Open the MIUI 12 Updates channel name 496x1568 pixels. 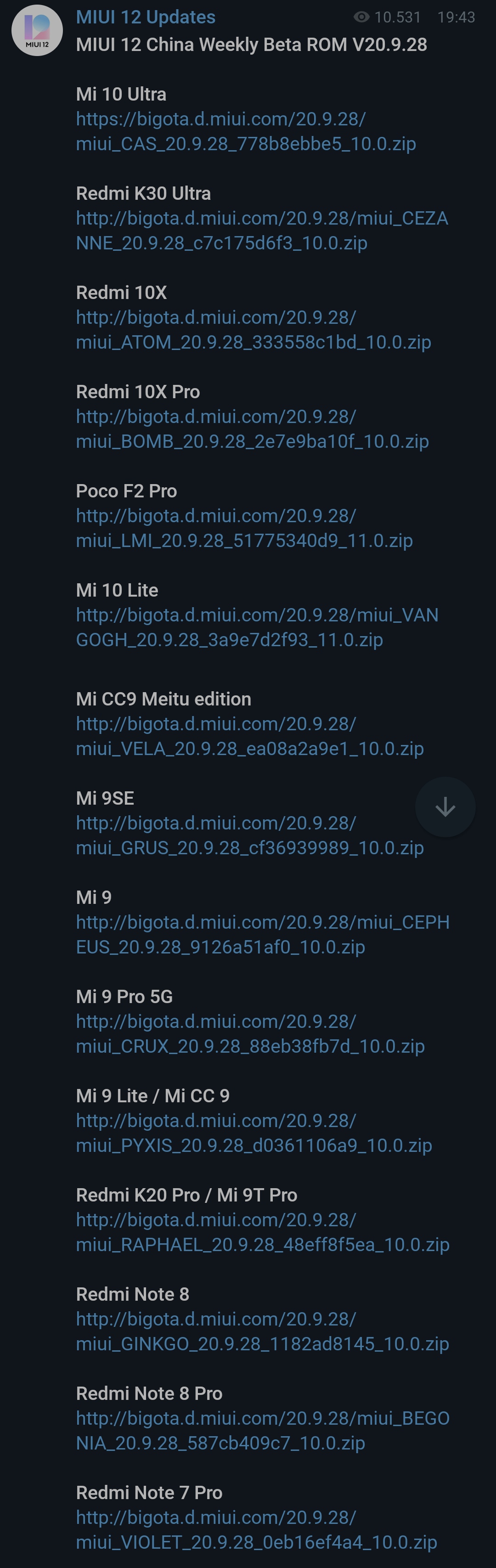[146, 17]
